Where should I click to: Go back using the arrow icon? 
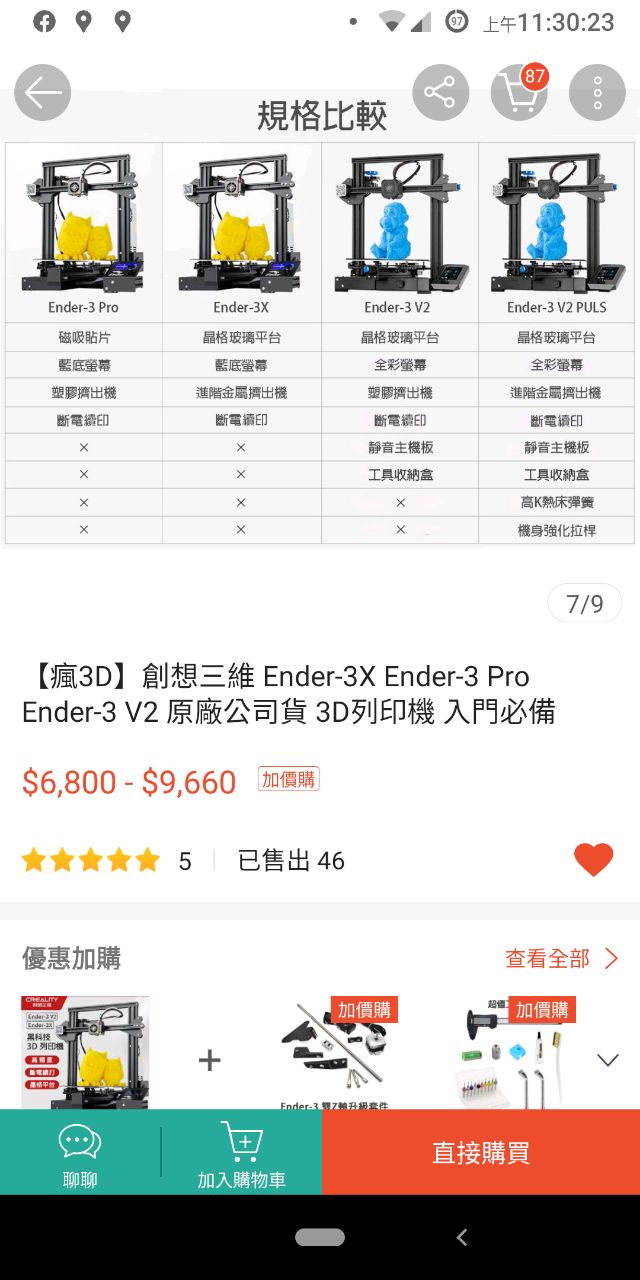click(43, 93)
